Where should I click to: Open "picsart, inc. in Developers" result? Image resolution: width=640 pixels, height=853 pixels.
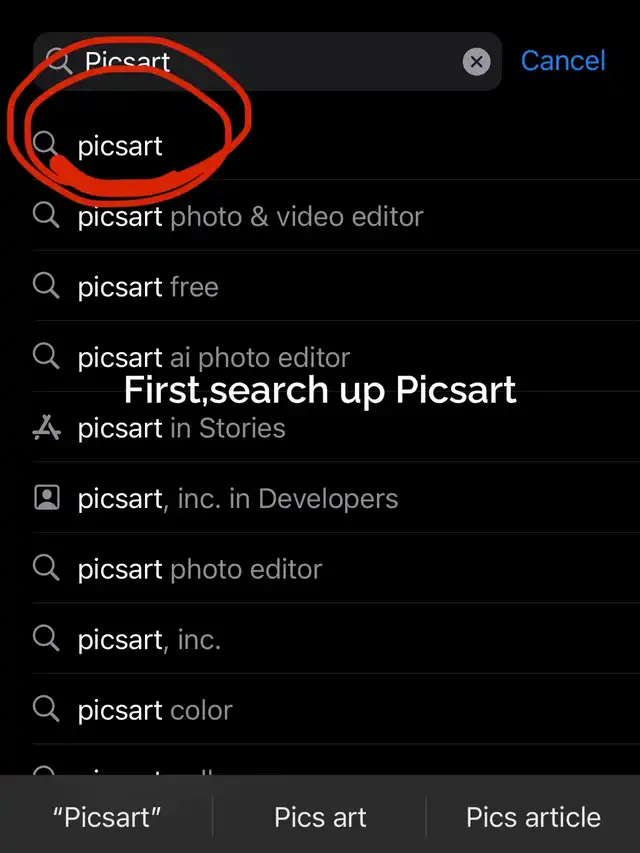[x=336, y=498]
